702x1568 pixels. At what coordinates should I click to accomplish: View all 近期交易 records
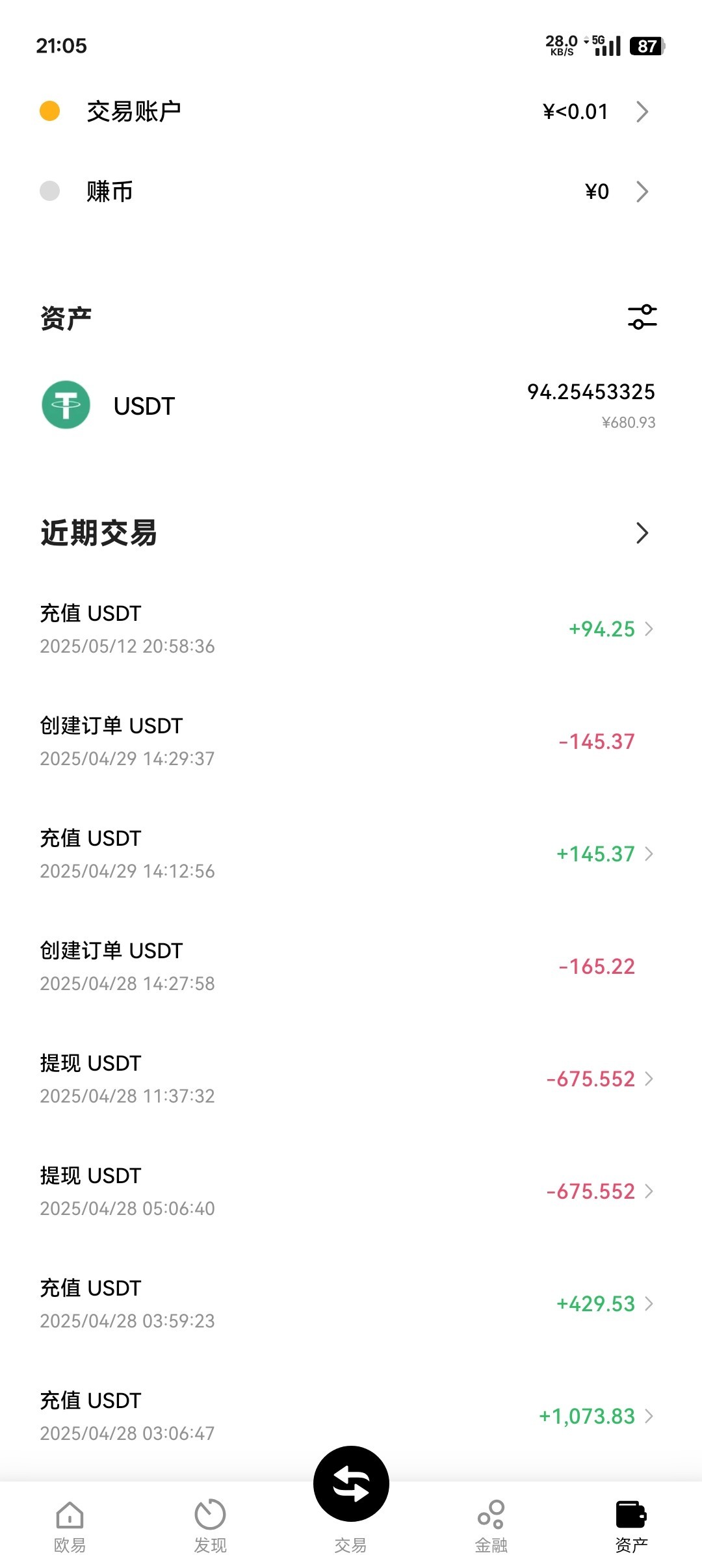pyautogui.click(x=642, y=533)
